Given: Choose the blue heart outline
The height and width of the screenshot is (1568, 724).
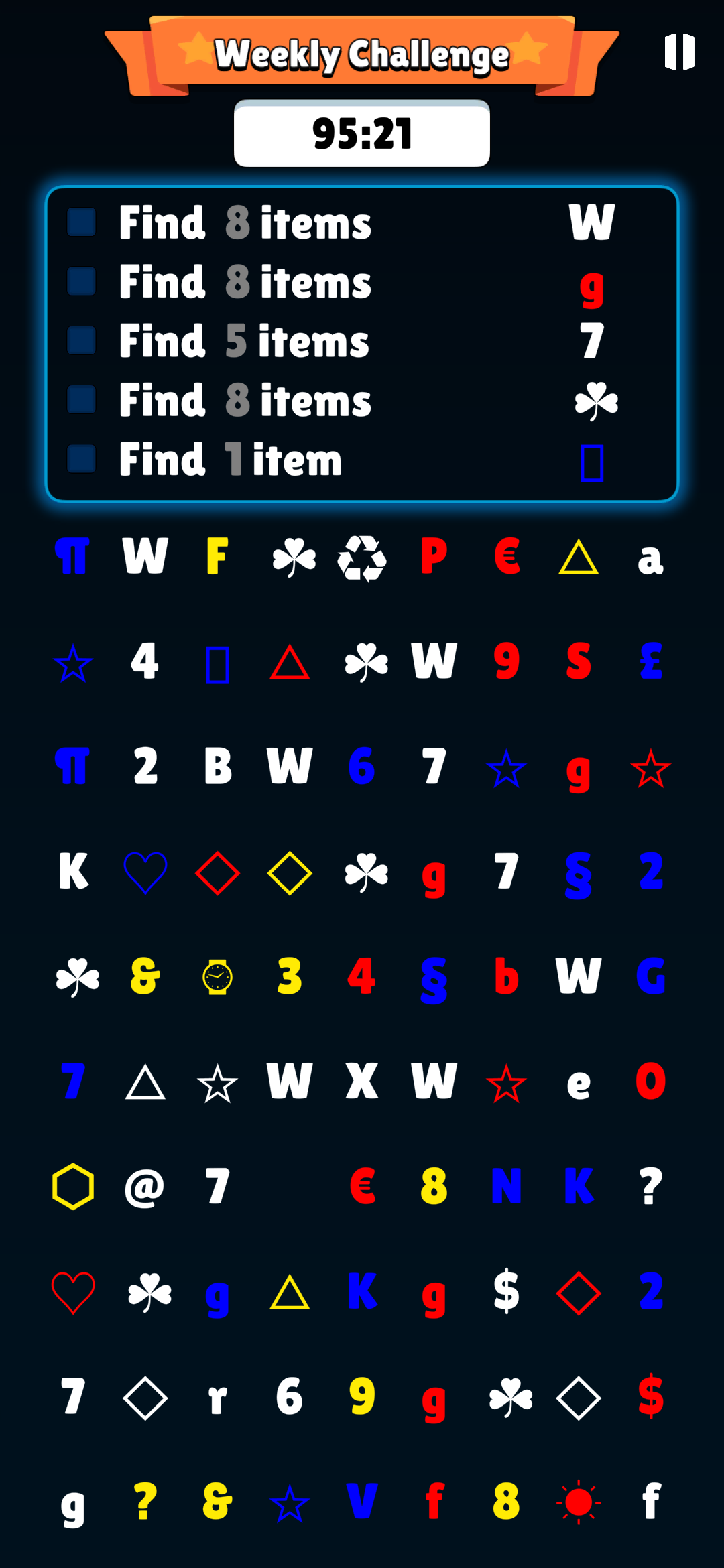Looking at the screenshot, I should [x=145, y=872].
